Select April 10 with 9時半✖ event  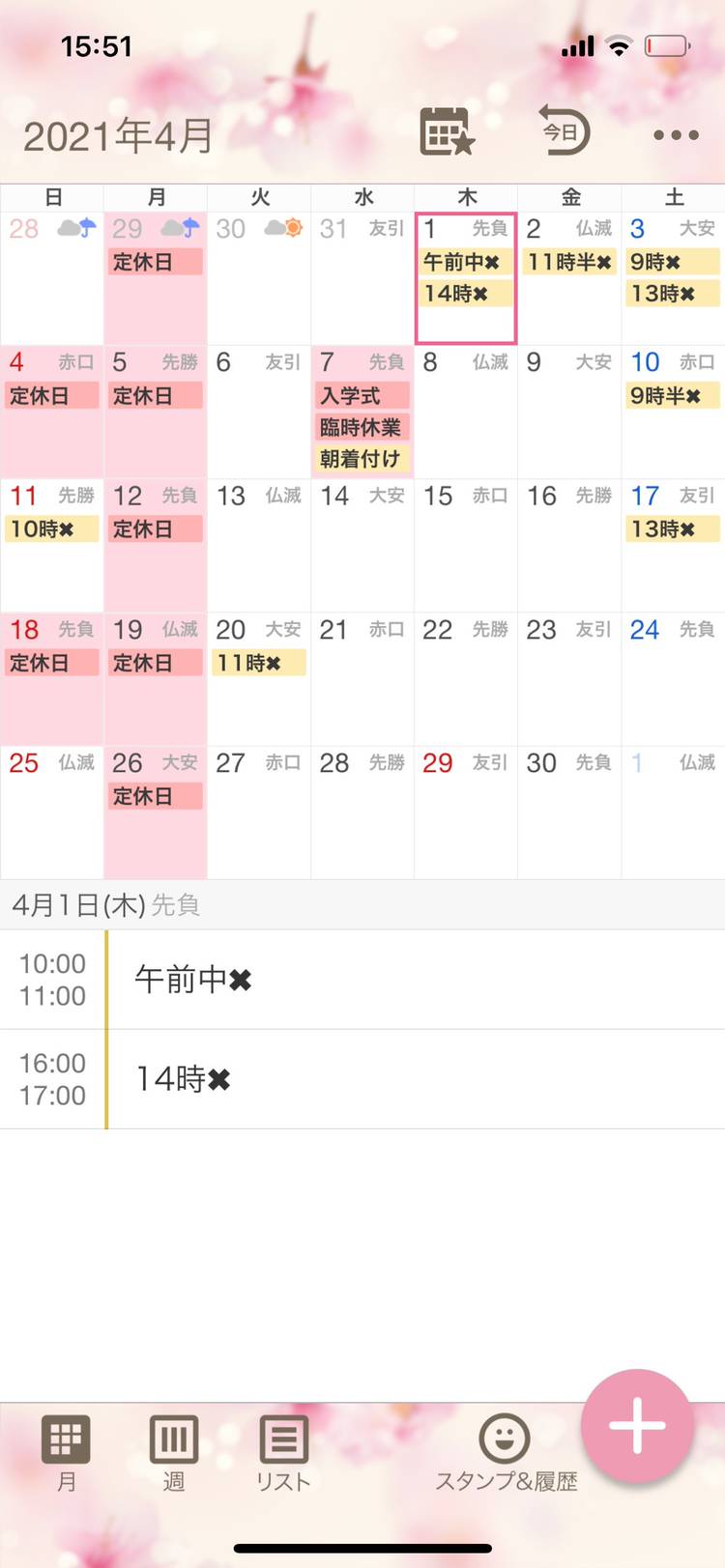coord(673,411)
